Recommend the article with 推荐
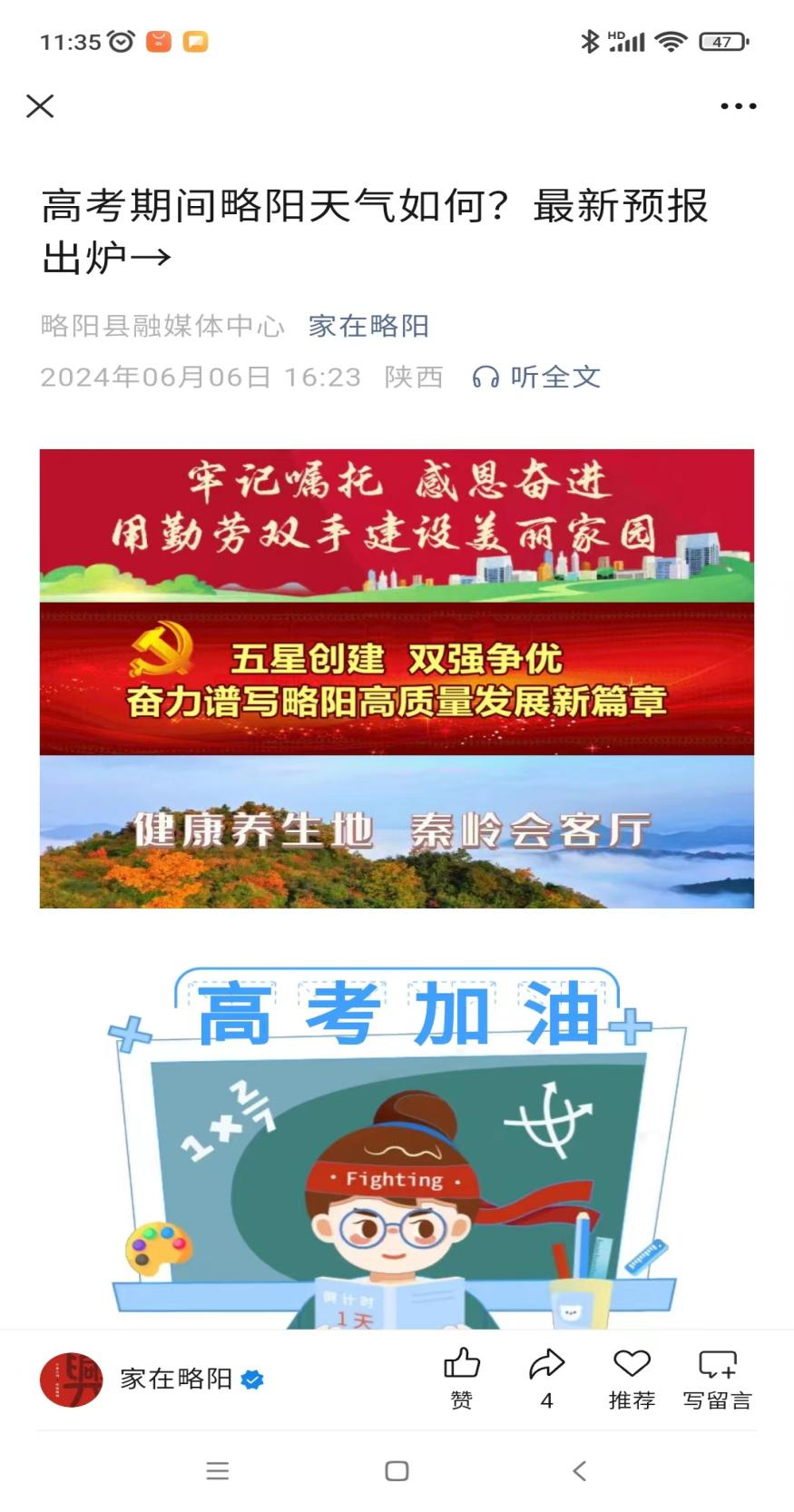Screen dimensions: 794x1512 click(632, 1377)
